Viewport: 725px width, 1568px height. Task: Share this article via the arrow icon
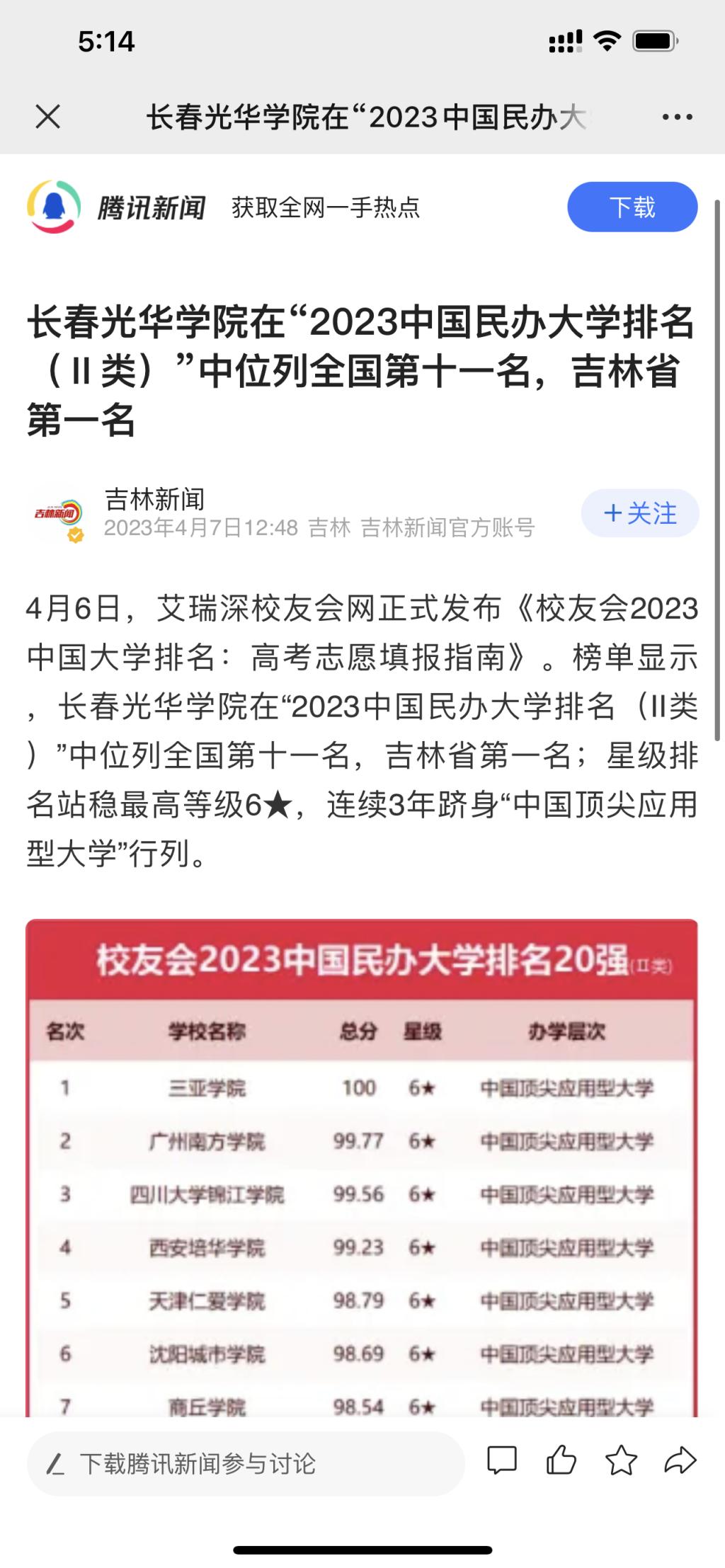click(x=680, y=1460)
